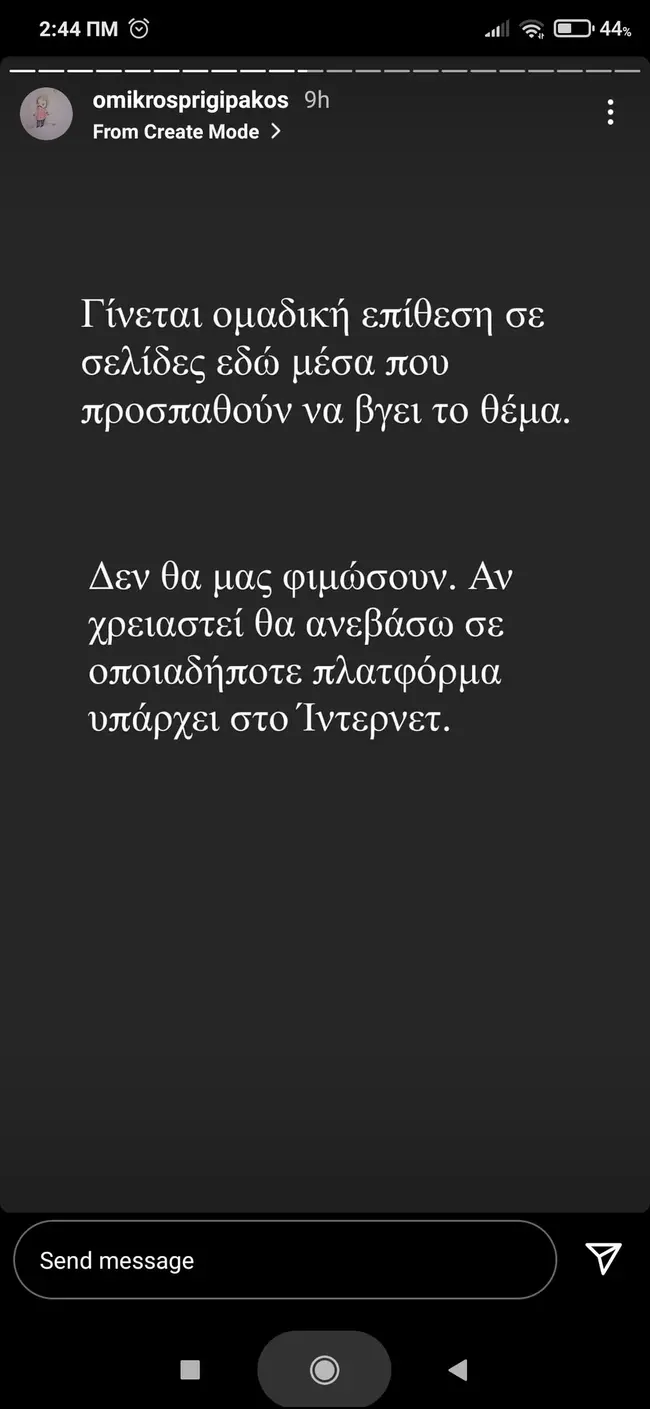The image size is (650, 1409).
Task: Focus the Send message field
Action: 285,1260
